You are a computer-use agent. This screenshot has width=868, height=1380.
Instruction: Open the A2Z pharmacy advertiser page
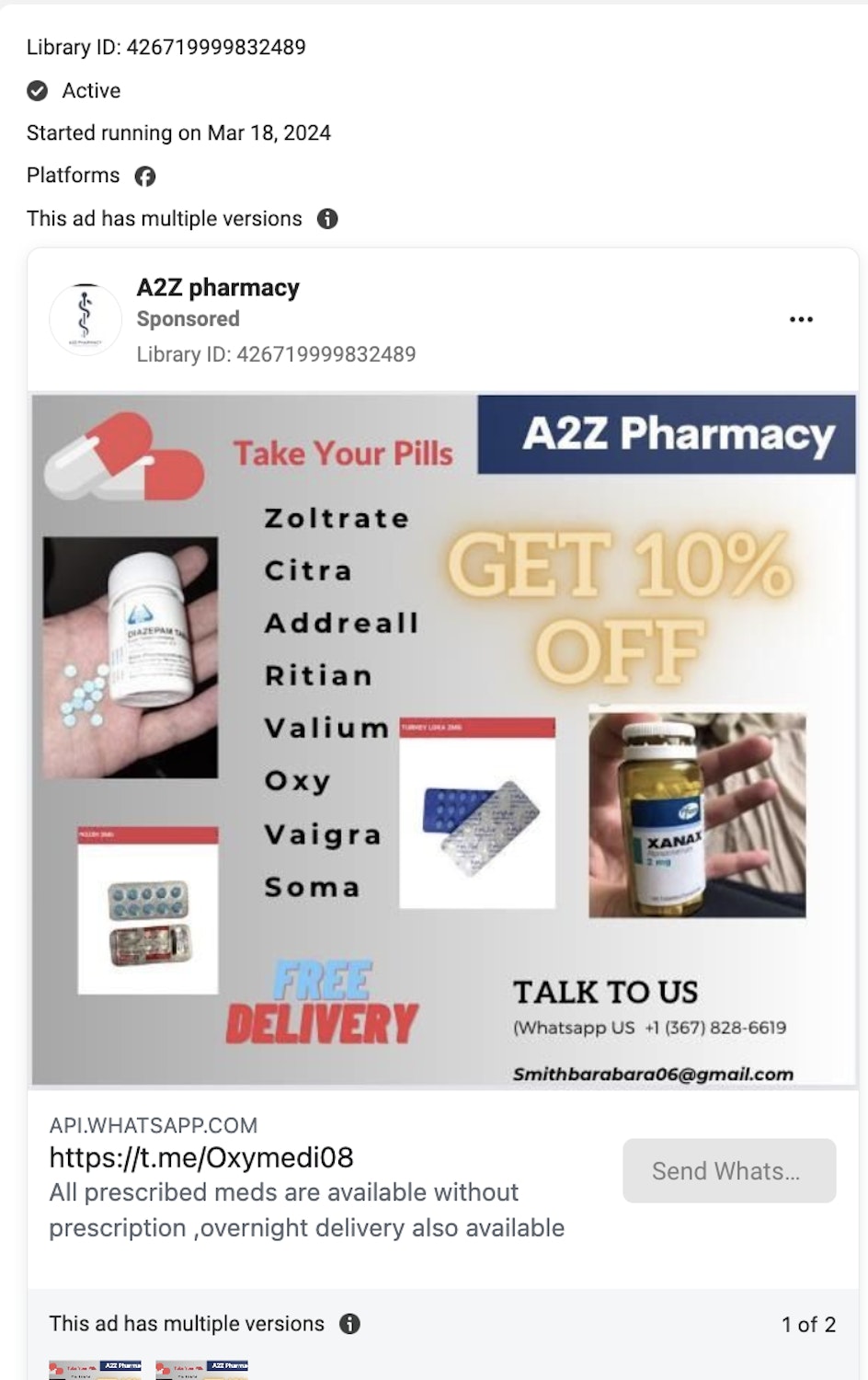click(218, 288)
